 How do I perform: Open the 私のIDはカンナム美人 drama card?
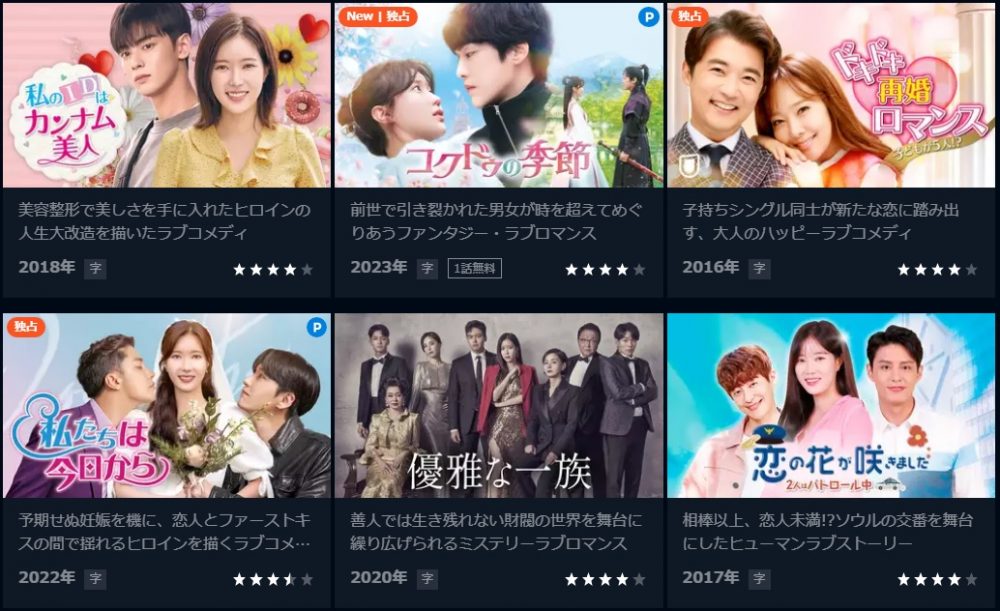coord(166,97)
